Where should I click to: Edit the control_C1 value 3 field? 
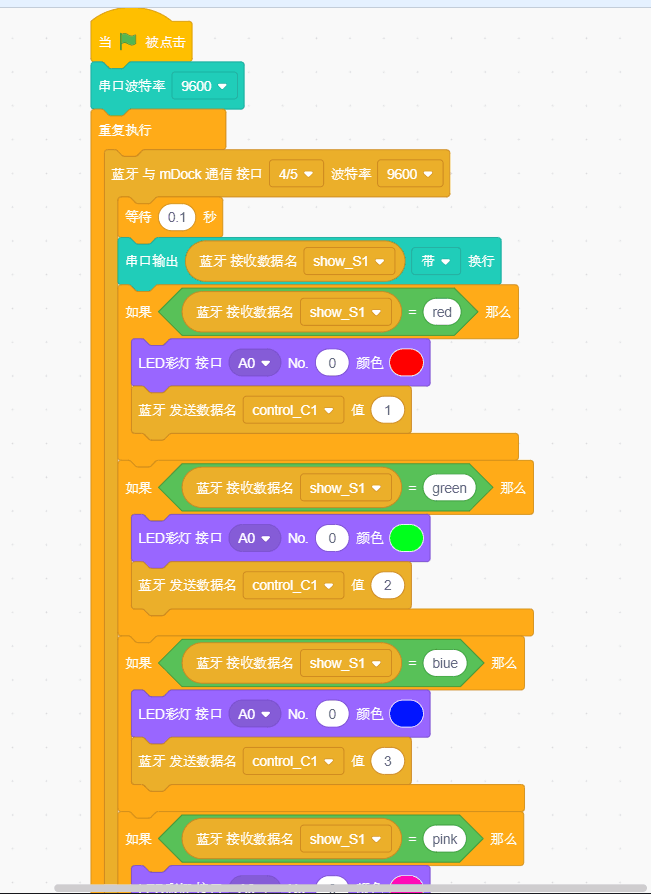tap(388, 761)
